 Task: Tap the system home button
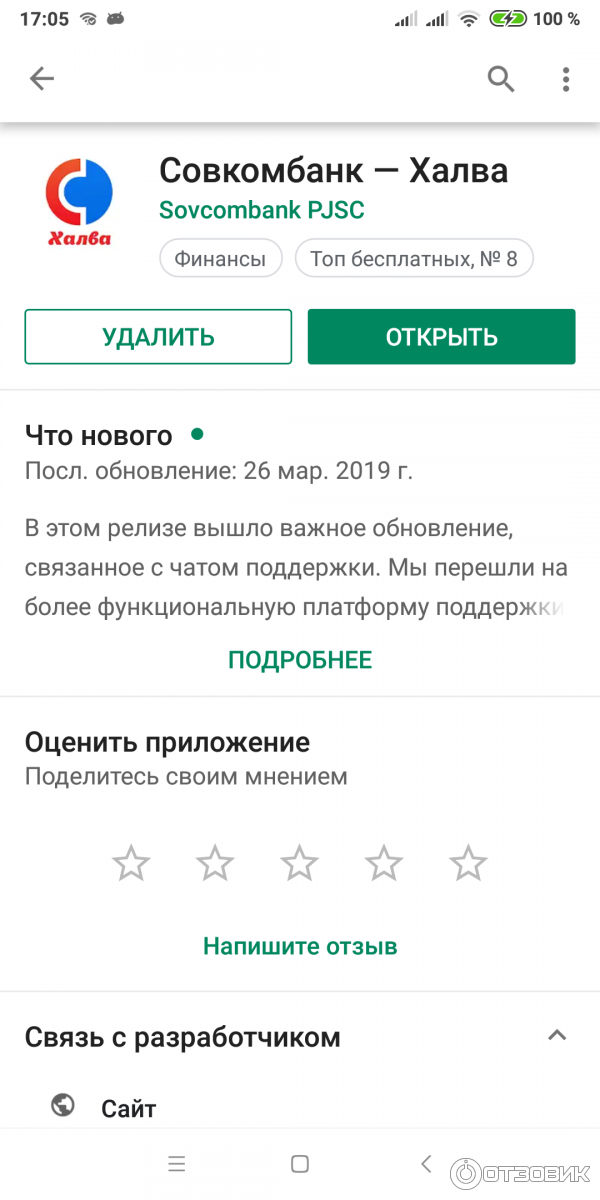pyautogui.click(x=300, y=1164)
